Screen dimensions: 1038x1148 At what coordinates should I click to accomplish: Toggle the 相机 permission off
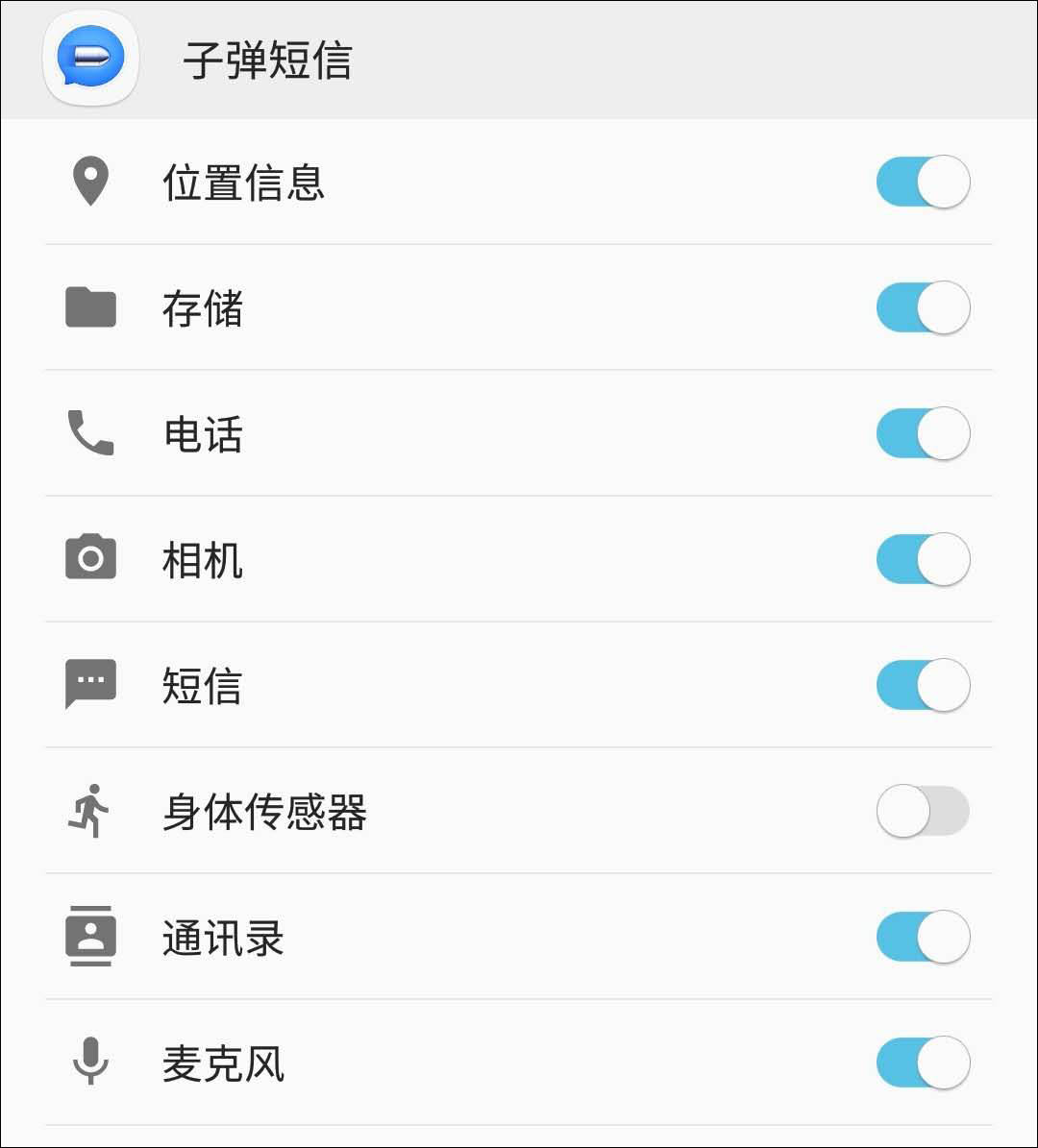(923, 559)
